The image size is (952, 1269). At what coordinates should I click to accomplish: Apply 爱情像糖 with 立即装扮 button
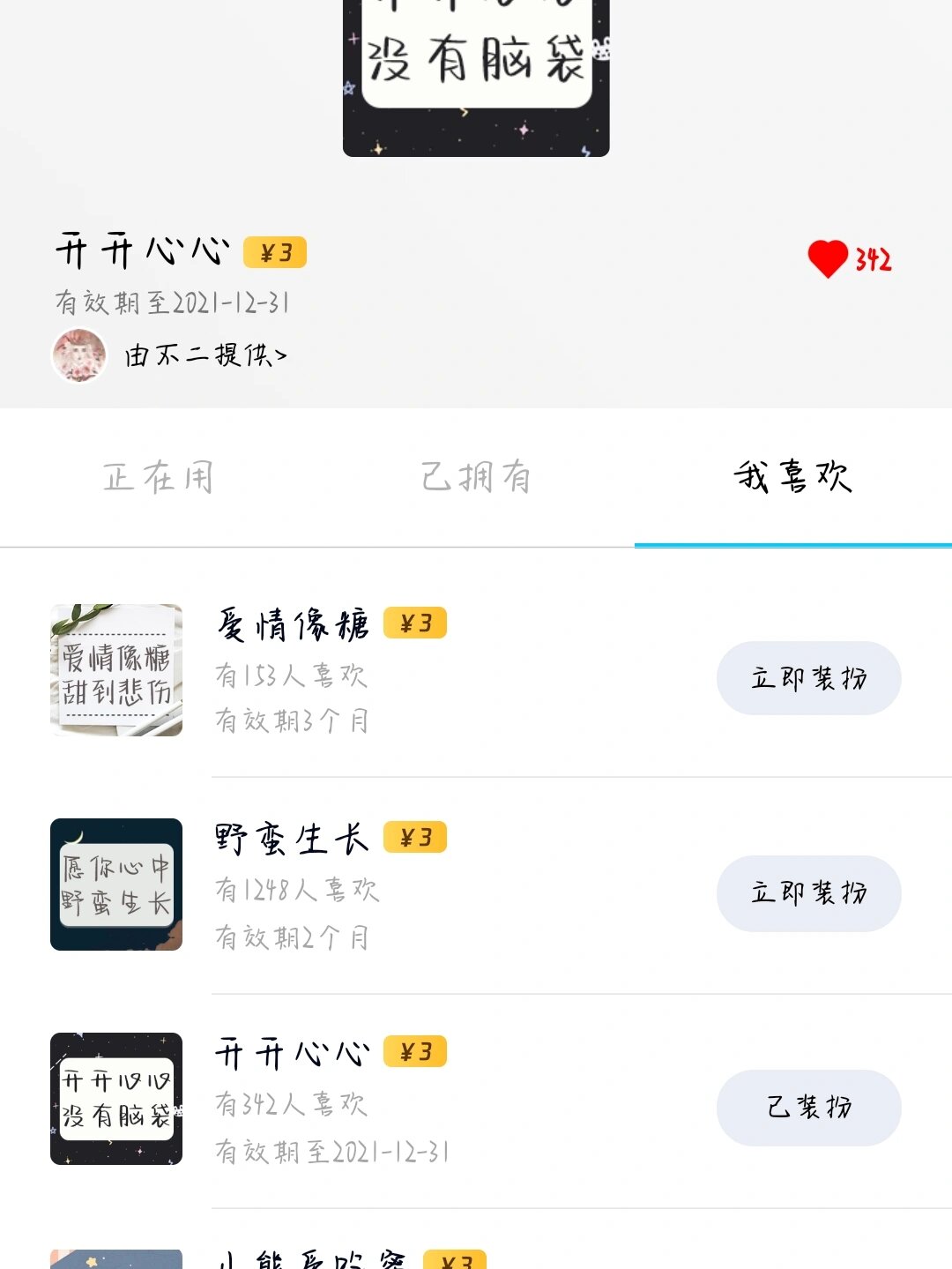808,678
